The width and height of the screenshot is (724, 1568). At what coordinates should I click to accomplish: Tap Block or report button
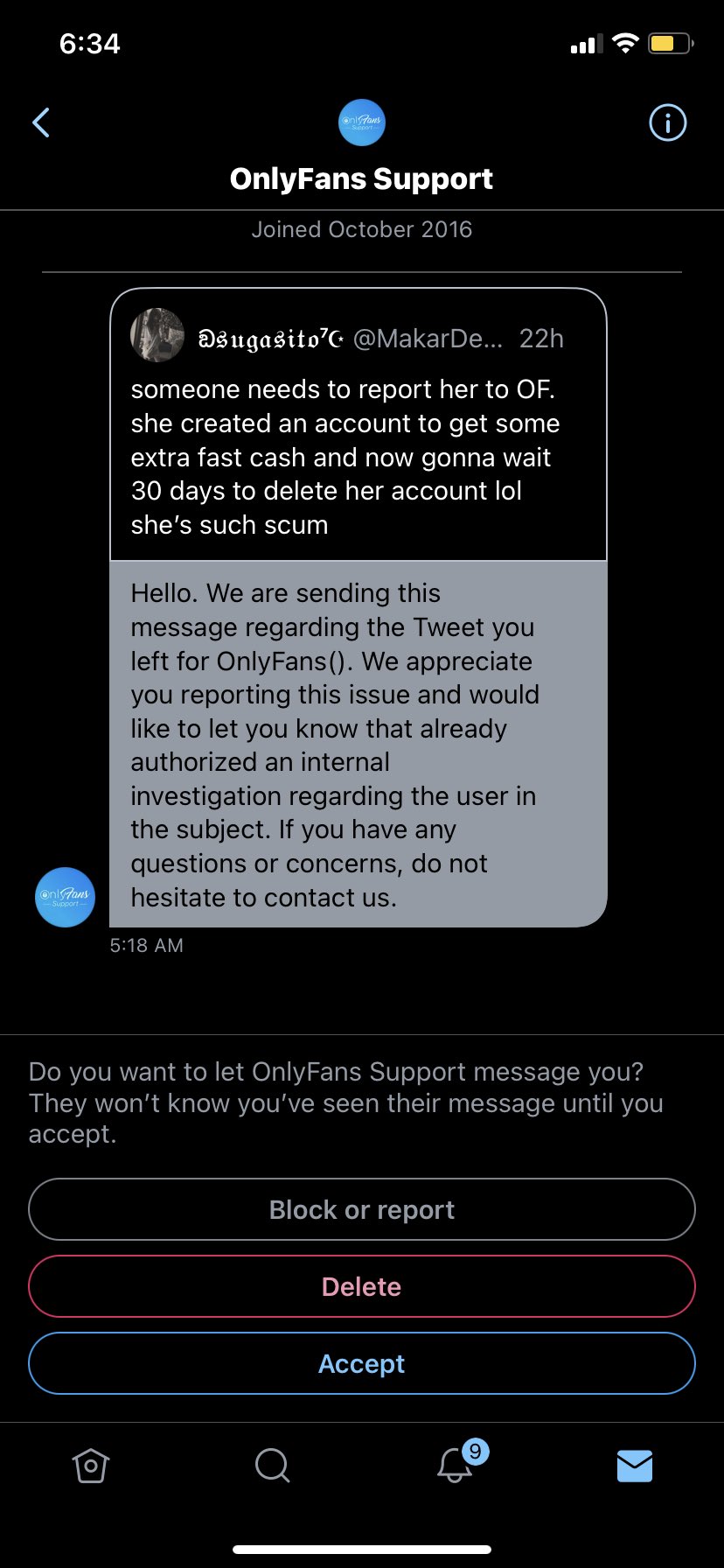click(x=362, y=1209)
